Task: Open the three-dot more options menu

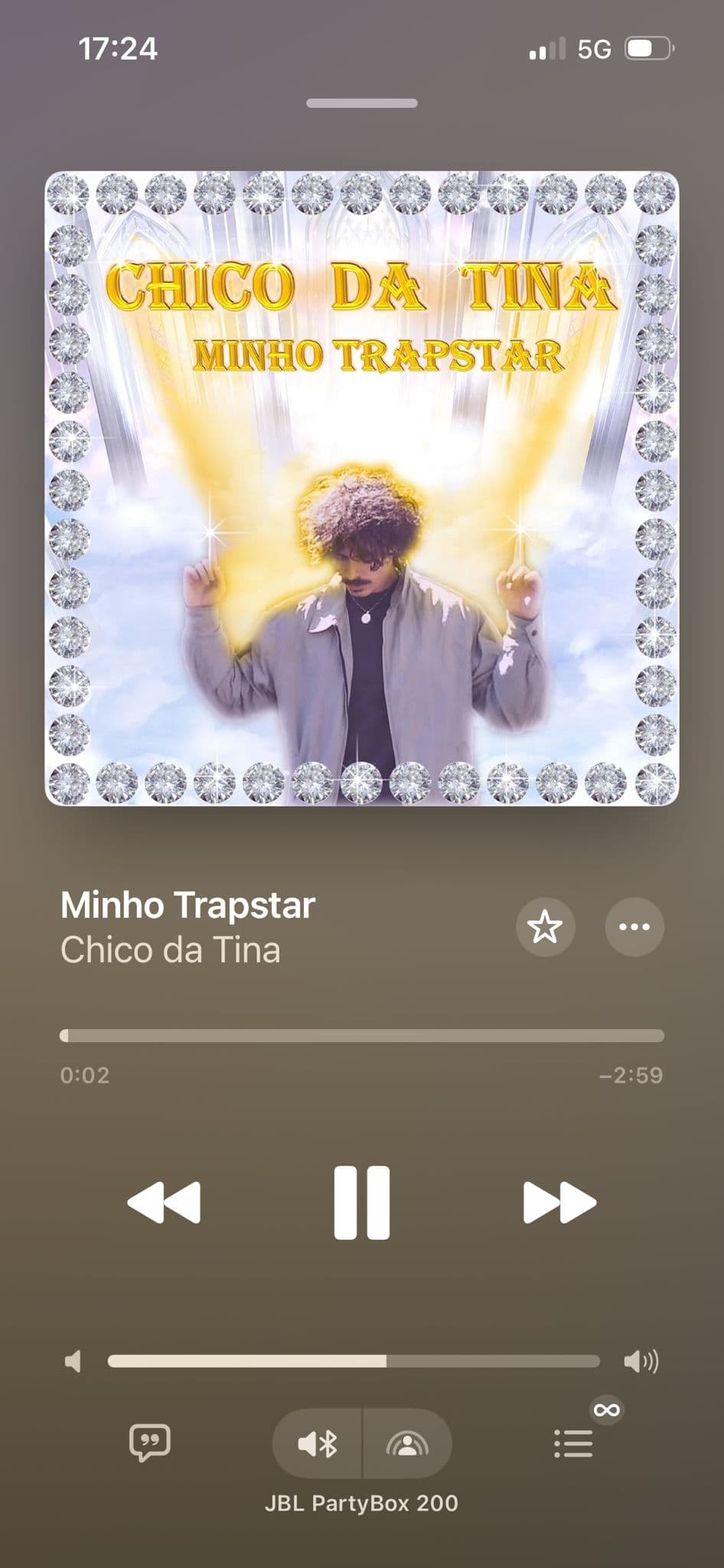Action: pos(634,927)
